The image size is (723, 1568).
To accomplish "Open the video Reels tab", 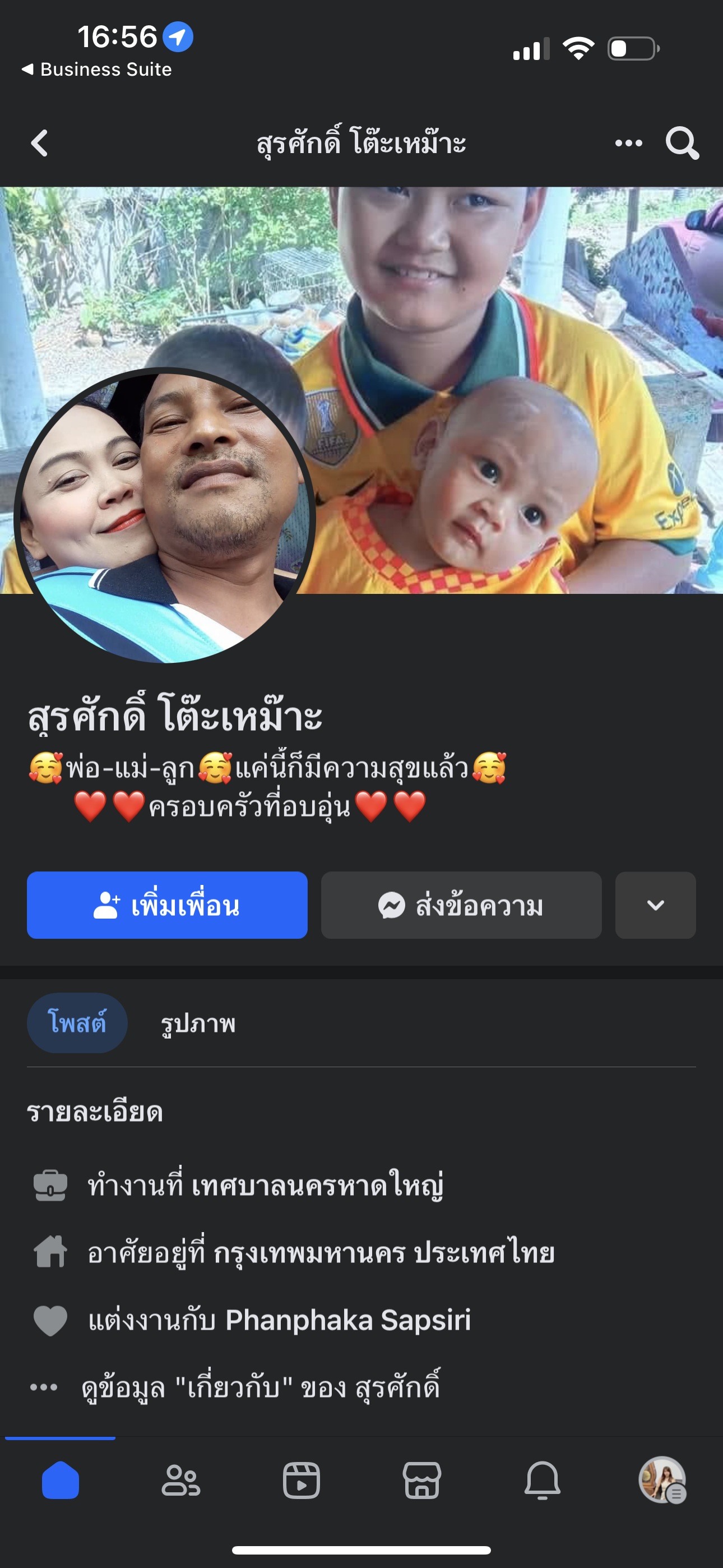I will pyautogui.click(x=302, y=1481).
